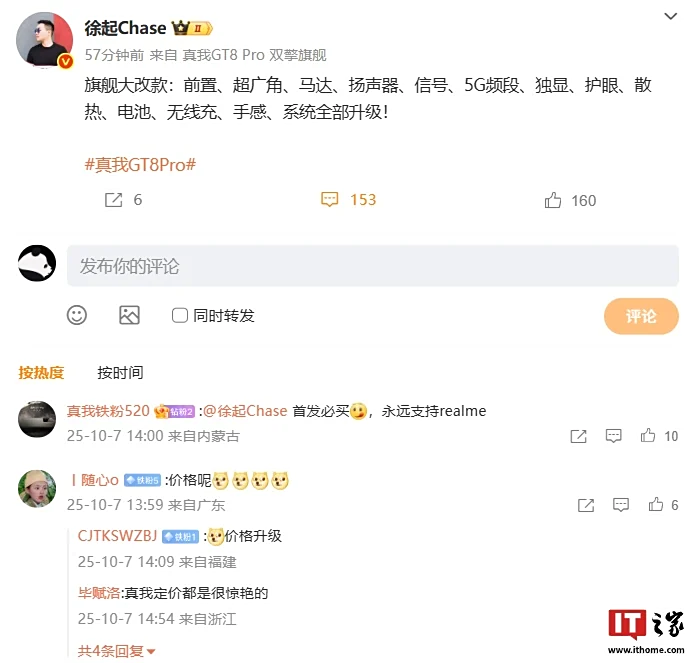696x663 pixels.
Task: Sort comments by 按时间
Action: tap(120, 372)
